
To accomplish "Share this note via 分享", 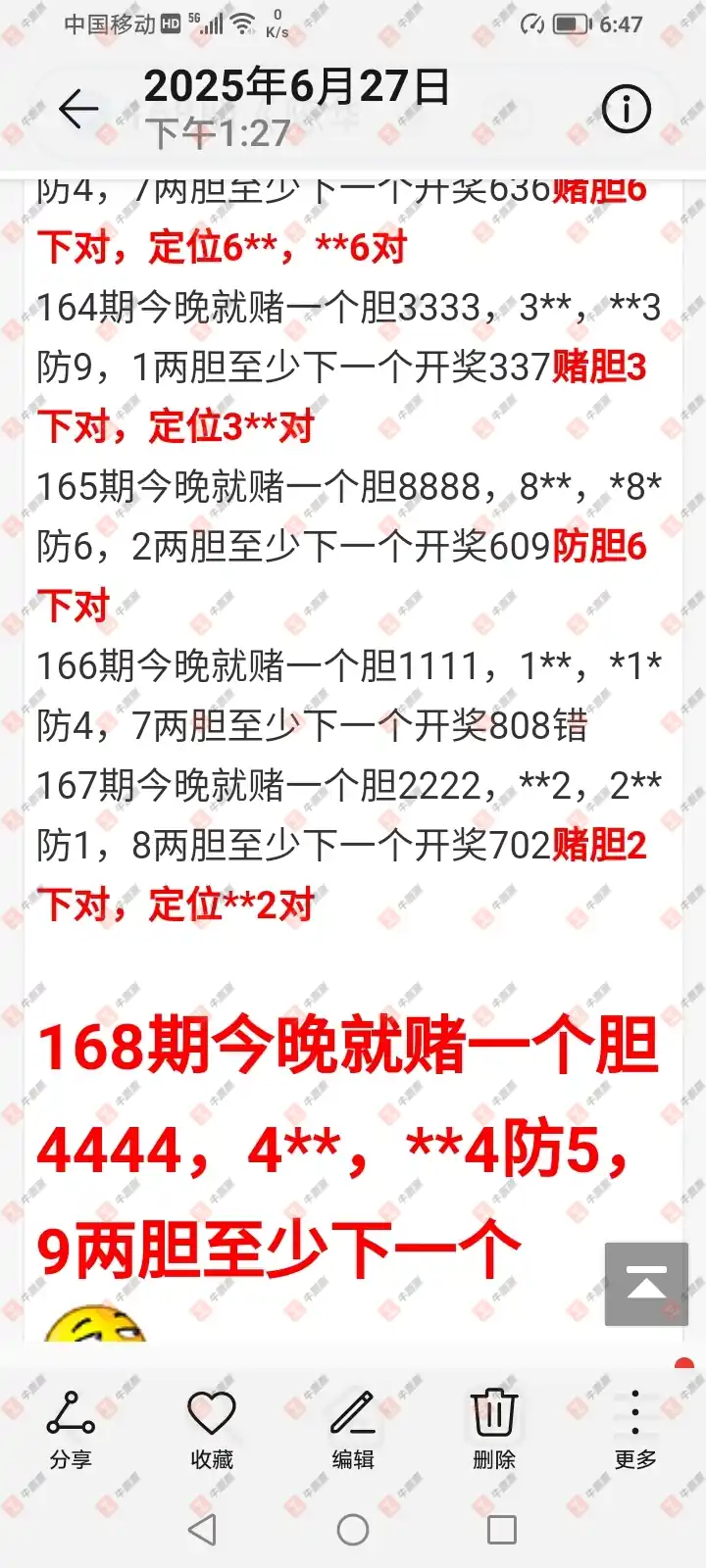I will pyautogui.click(x=71, y=1429).
